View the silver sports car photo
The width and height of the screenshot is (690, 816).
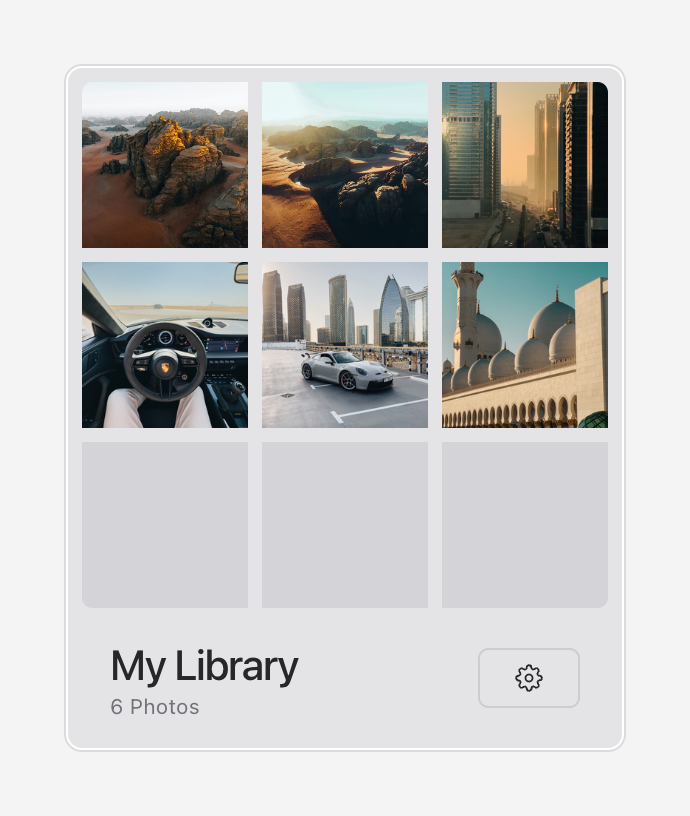[345, 345]
